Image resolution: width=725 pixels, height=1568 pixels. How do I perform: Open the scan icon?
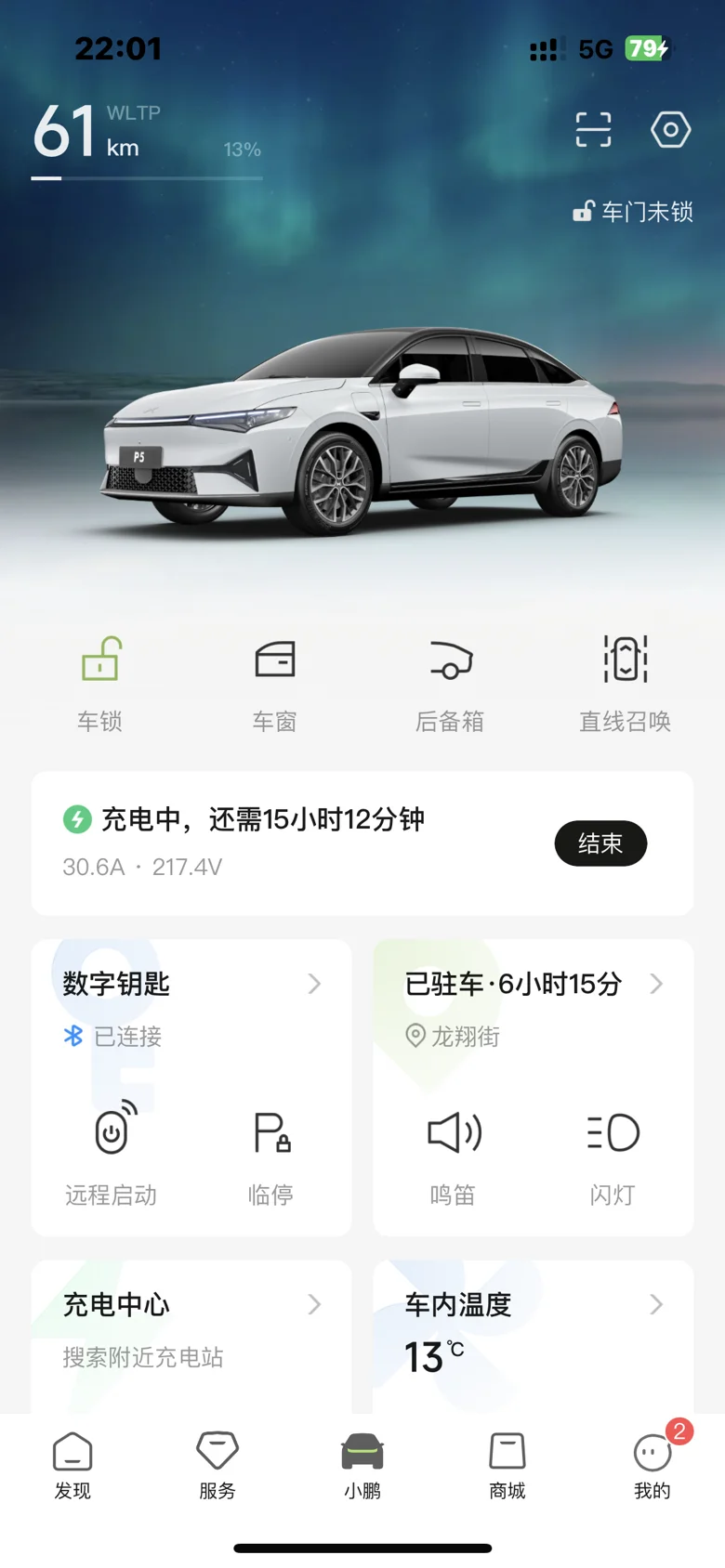pos(593,130)
